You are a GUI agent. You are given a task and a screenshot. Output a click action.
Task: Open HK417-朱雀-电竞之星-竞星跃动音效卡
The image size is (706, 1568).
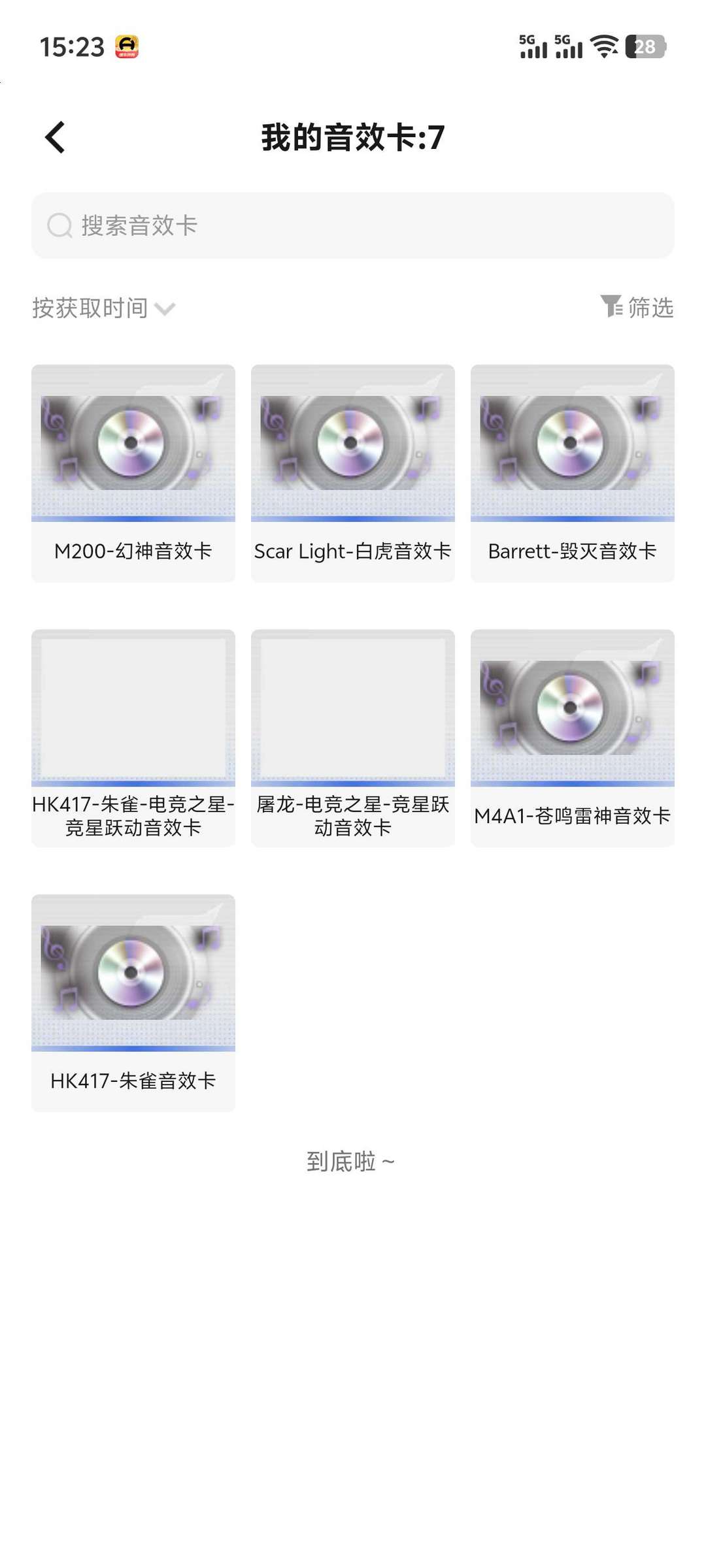pyautogui.click(x=133, y=738)
